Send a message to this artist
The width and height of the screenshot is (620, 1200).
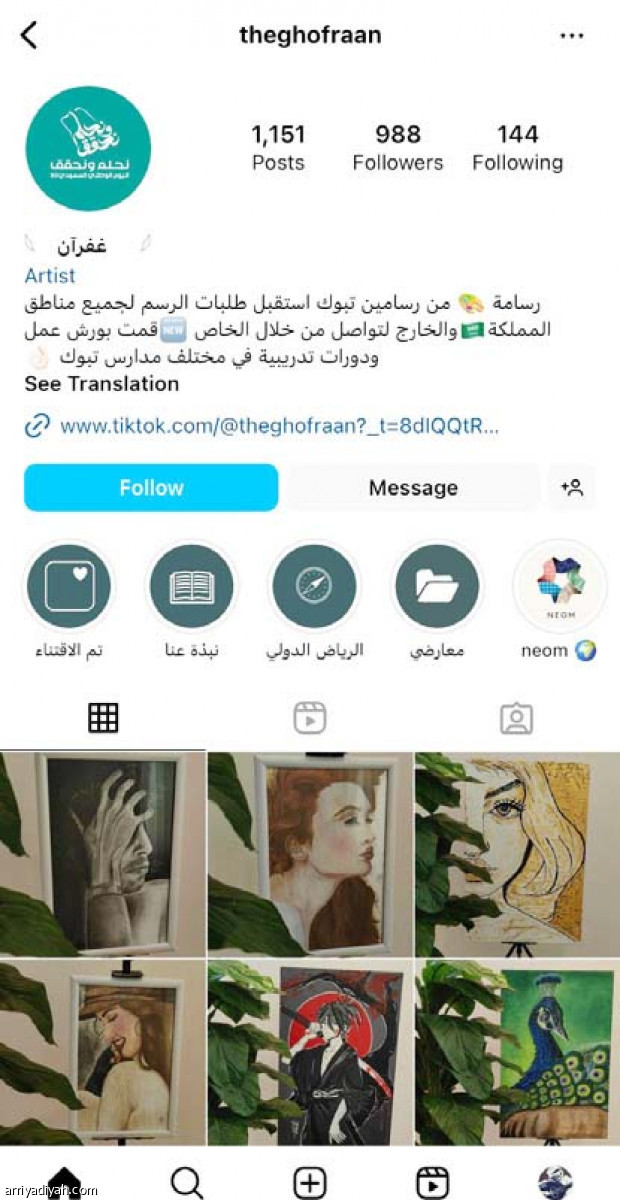[412, 488]
